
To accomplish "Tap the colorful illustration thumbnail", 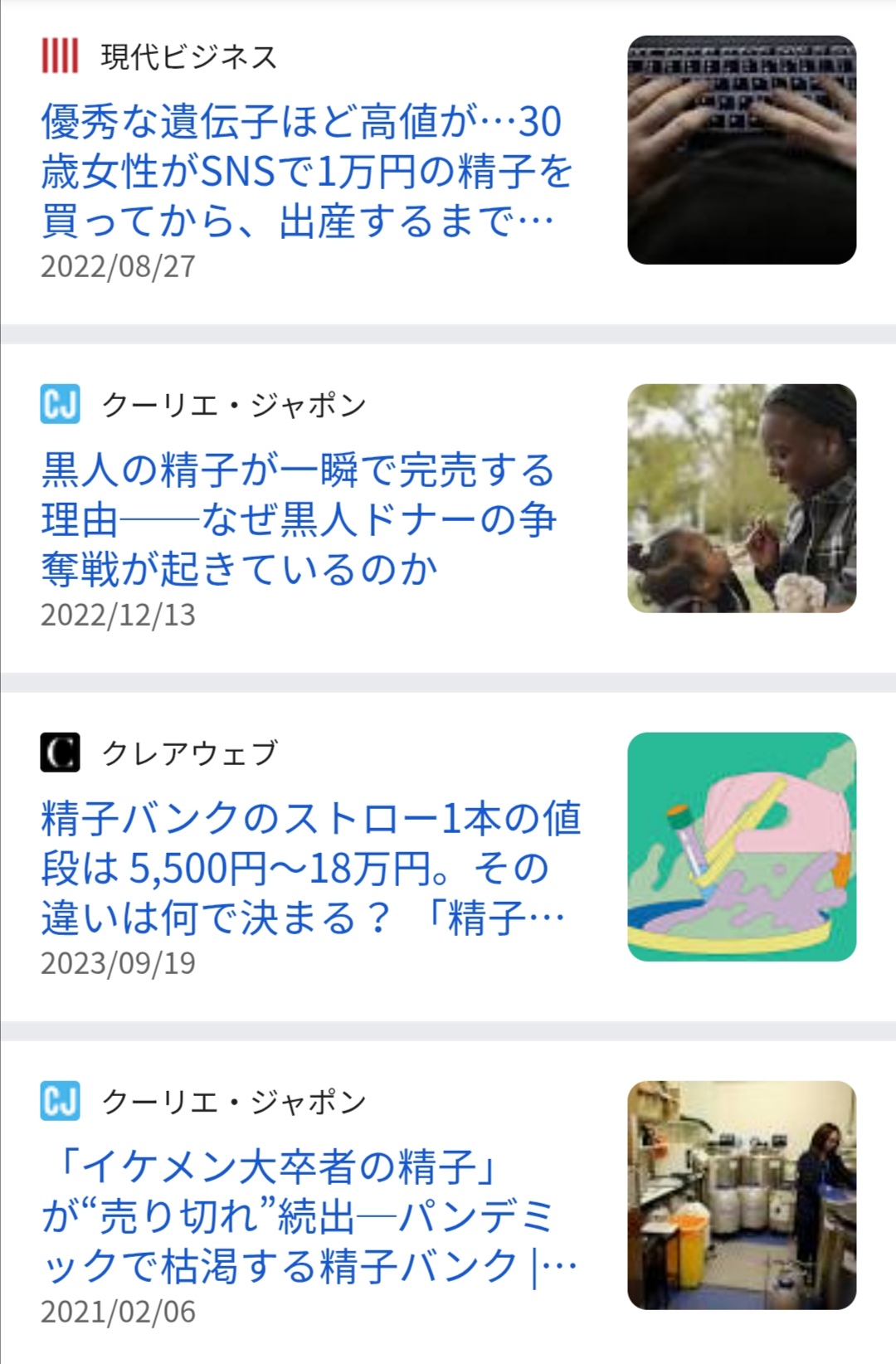I will (741, 847).
